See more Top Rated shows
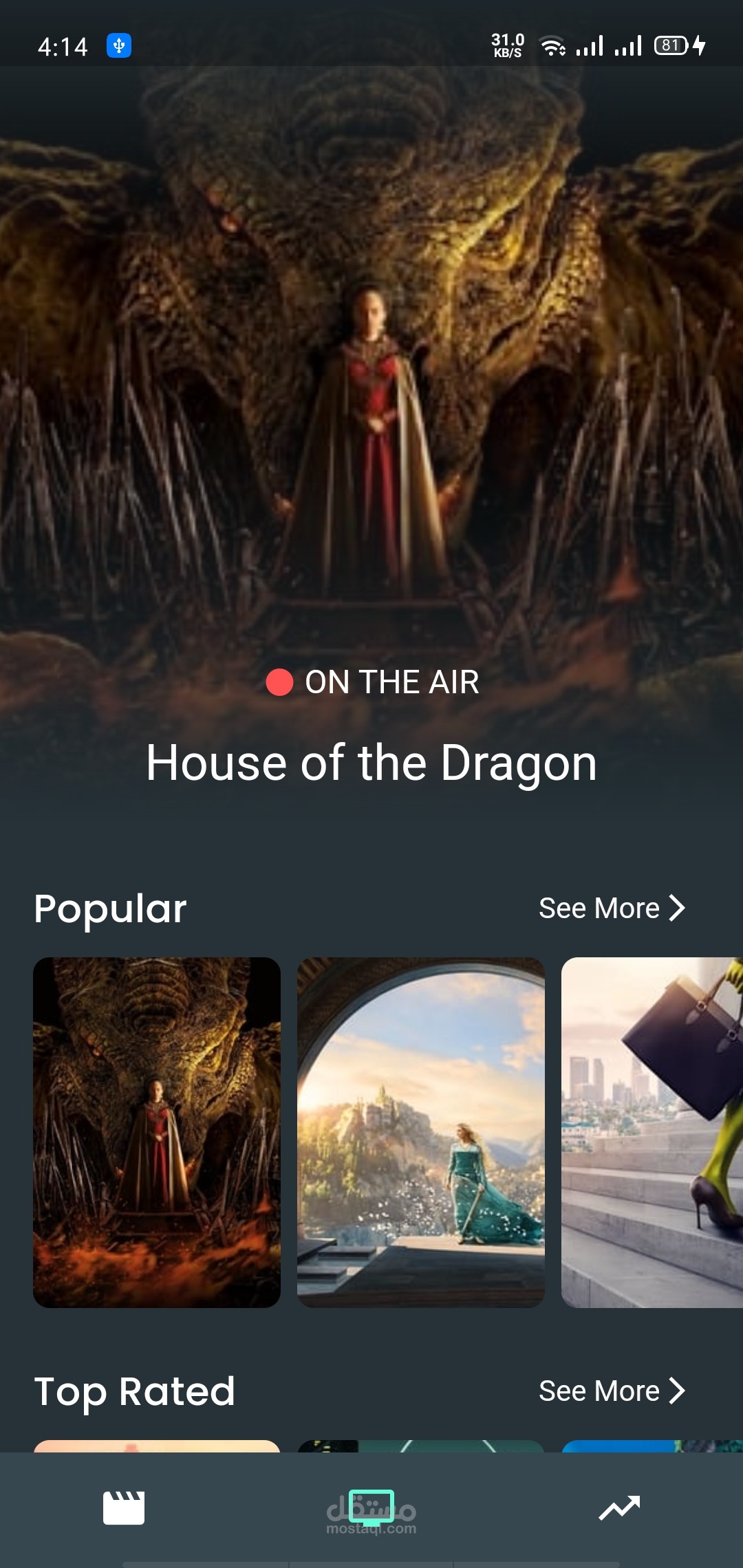This screenshot has height=1568, width=743. tap(612, 1391)
